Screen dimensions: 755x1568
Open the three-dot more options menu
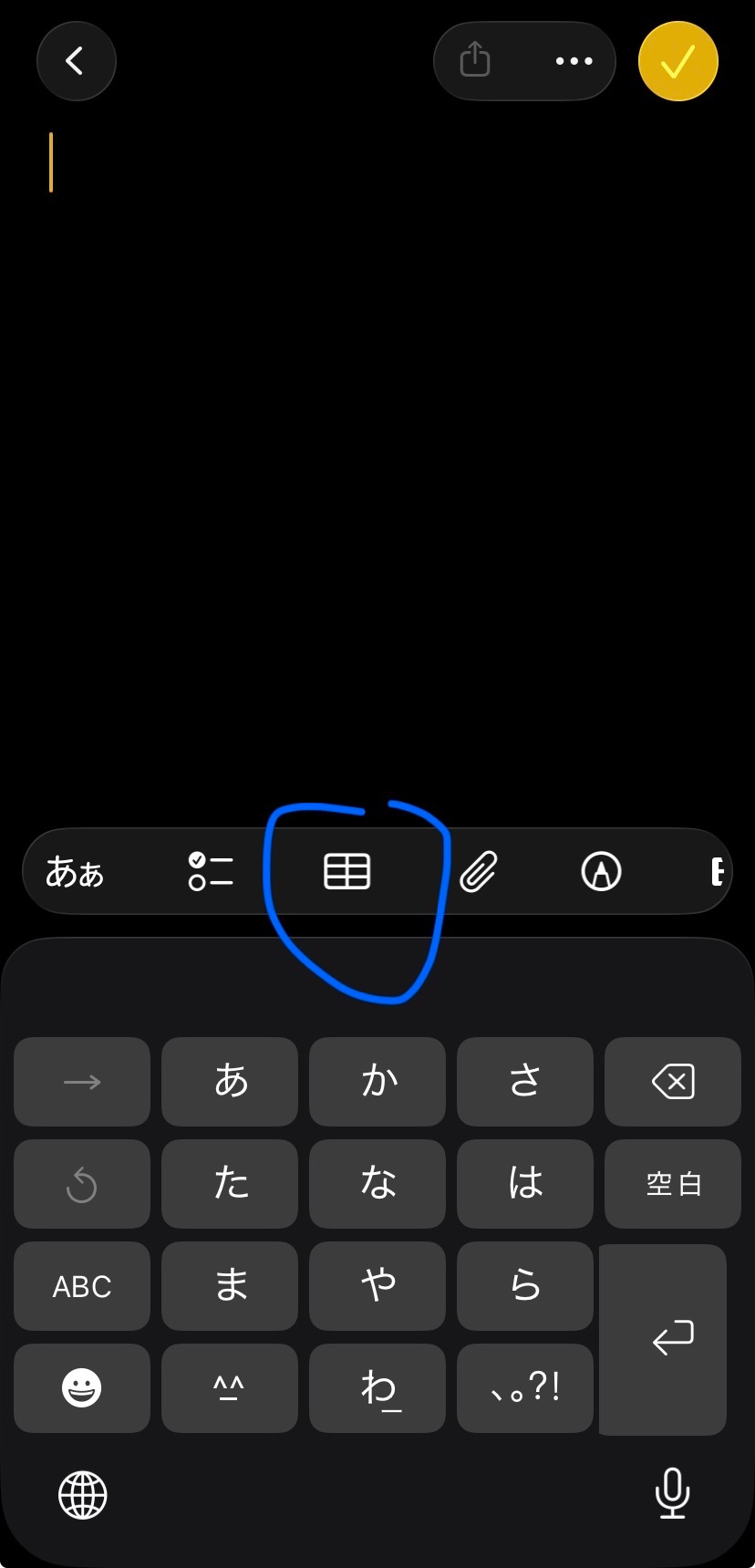click(x=574, y=61)
